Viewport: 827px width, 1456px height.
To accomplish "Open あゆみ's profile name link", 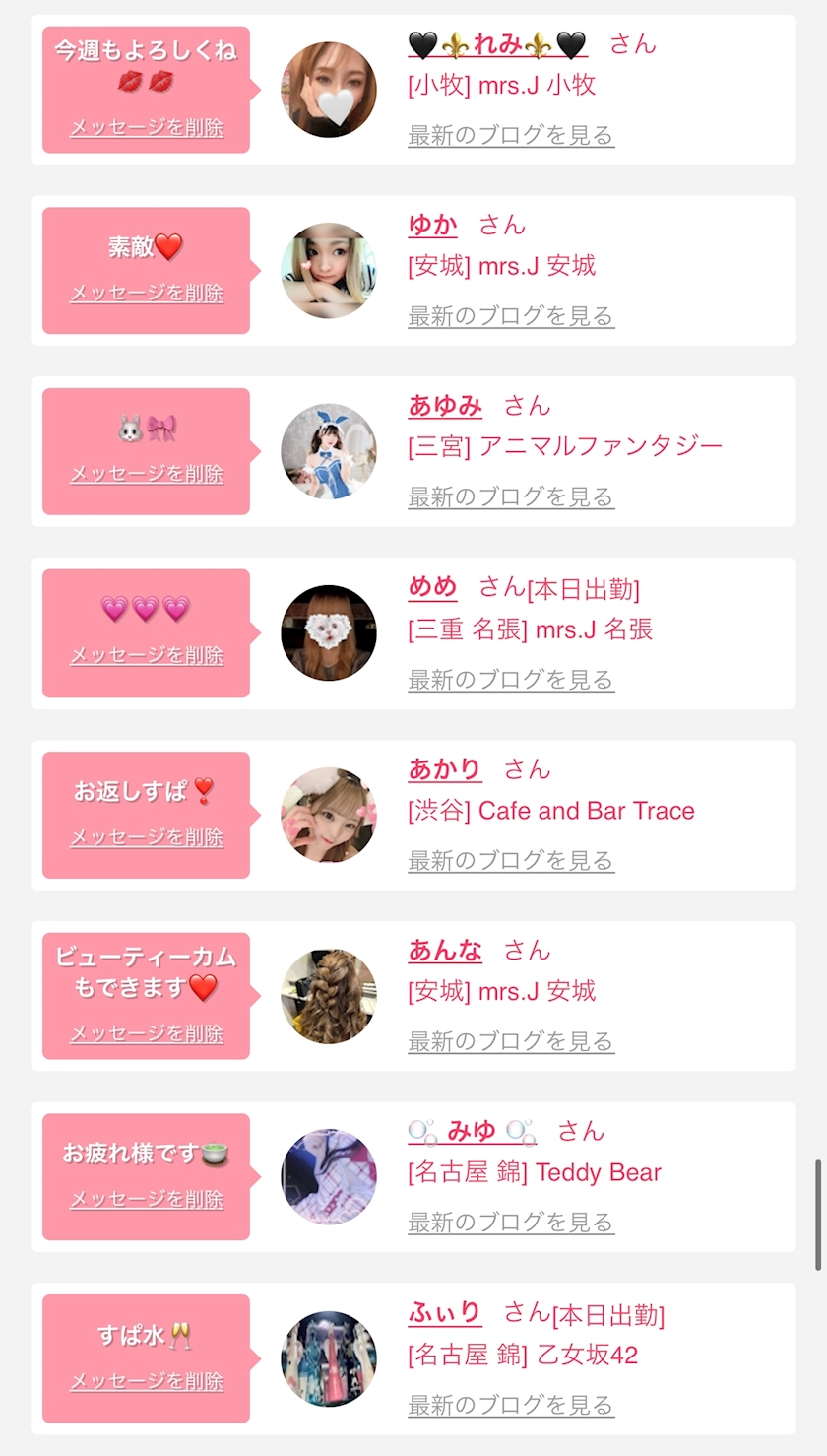I will [x=445, y=406].
